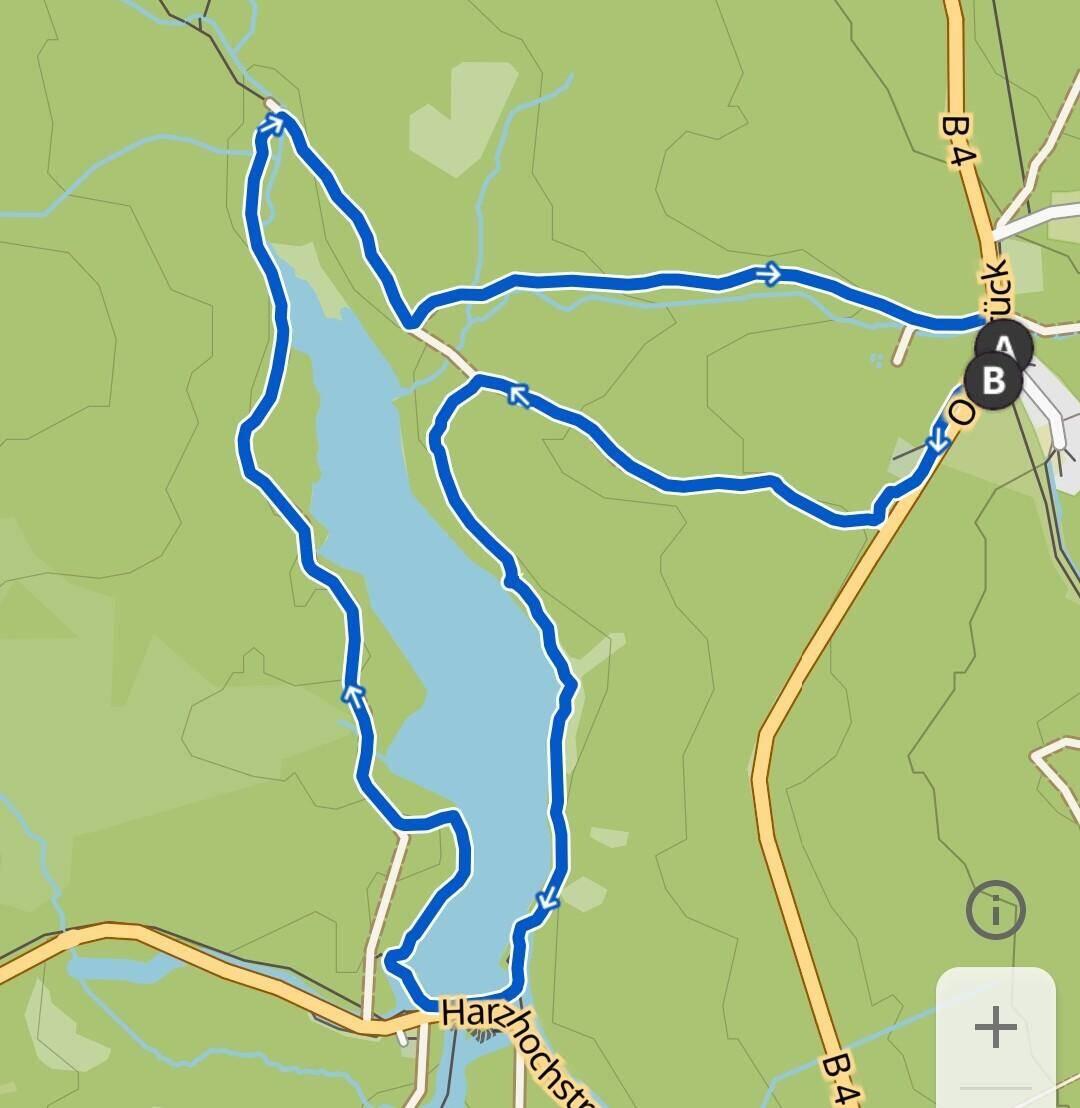Zoom in with the plus button

coord(995,1028)
